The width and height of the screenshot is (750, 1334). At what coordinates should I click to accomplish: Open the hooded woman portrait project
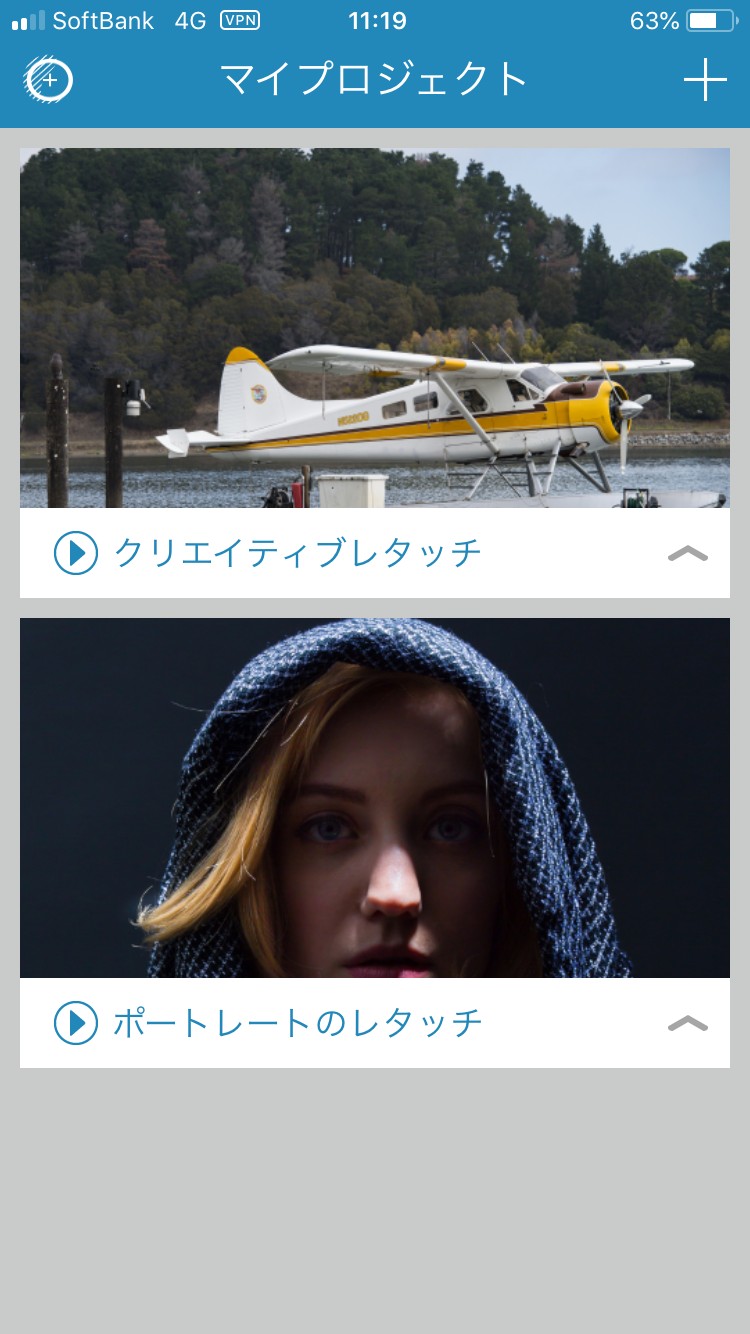click(375, 798)
